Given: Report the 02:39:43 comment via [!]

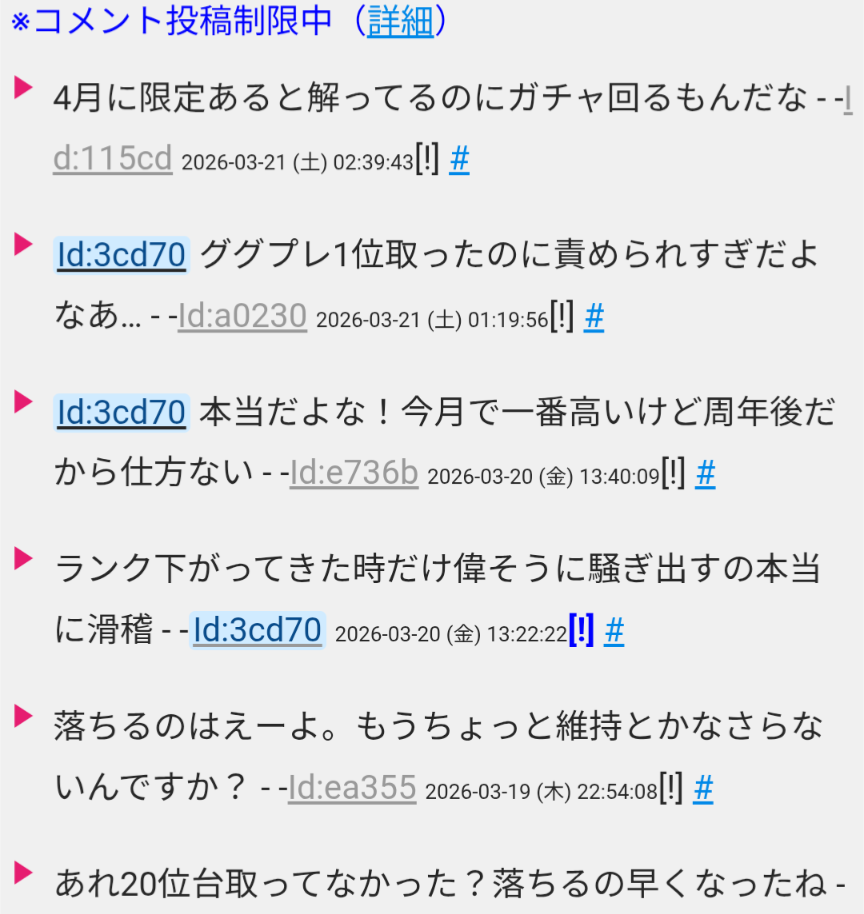Looking at the screenshot, I should click(x=427, y=159).
